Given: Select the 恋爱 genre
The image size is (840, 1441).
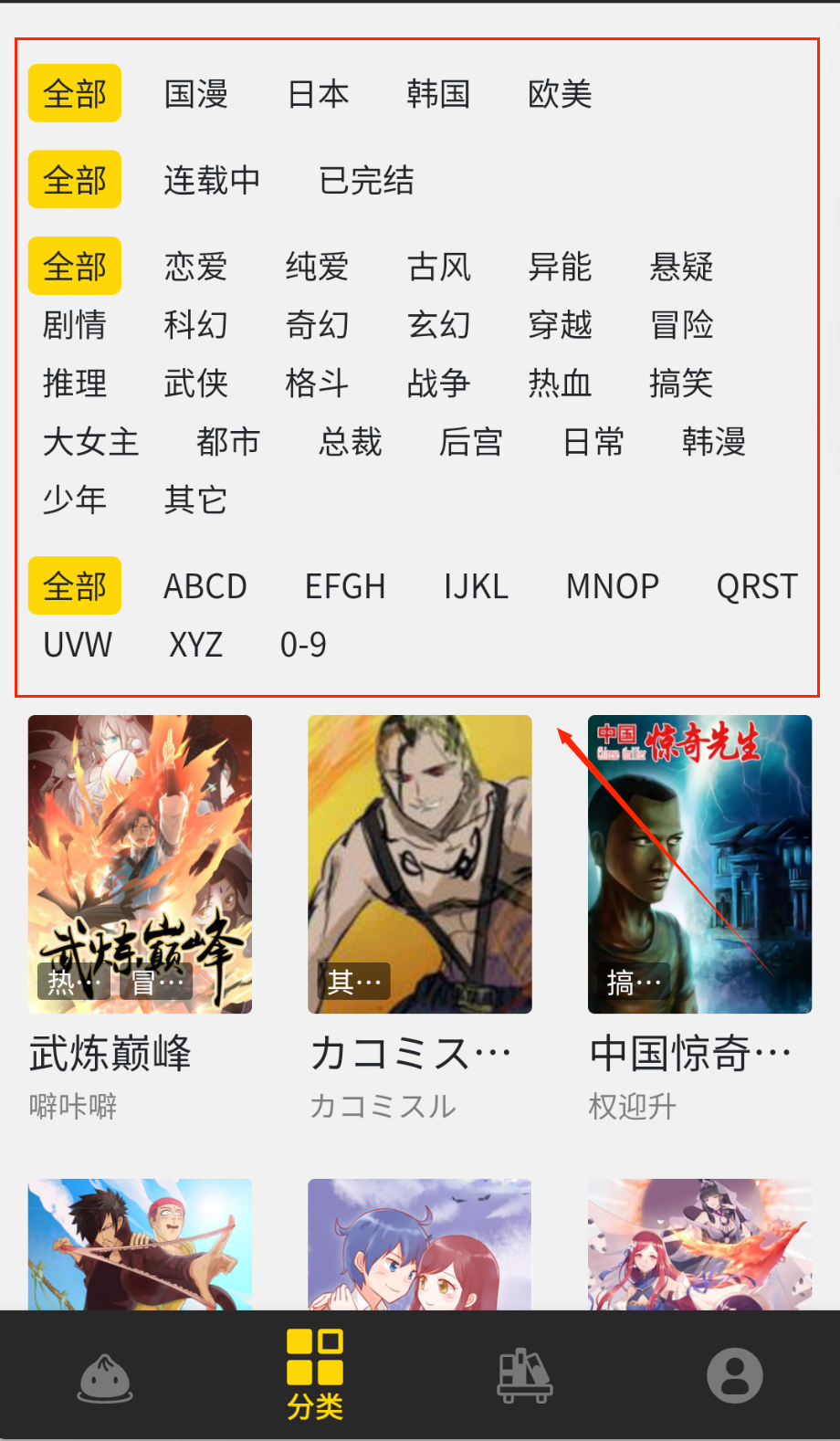Looking at the screenshot, I should click(196, 267).
